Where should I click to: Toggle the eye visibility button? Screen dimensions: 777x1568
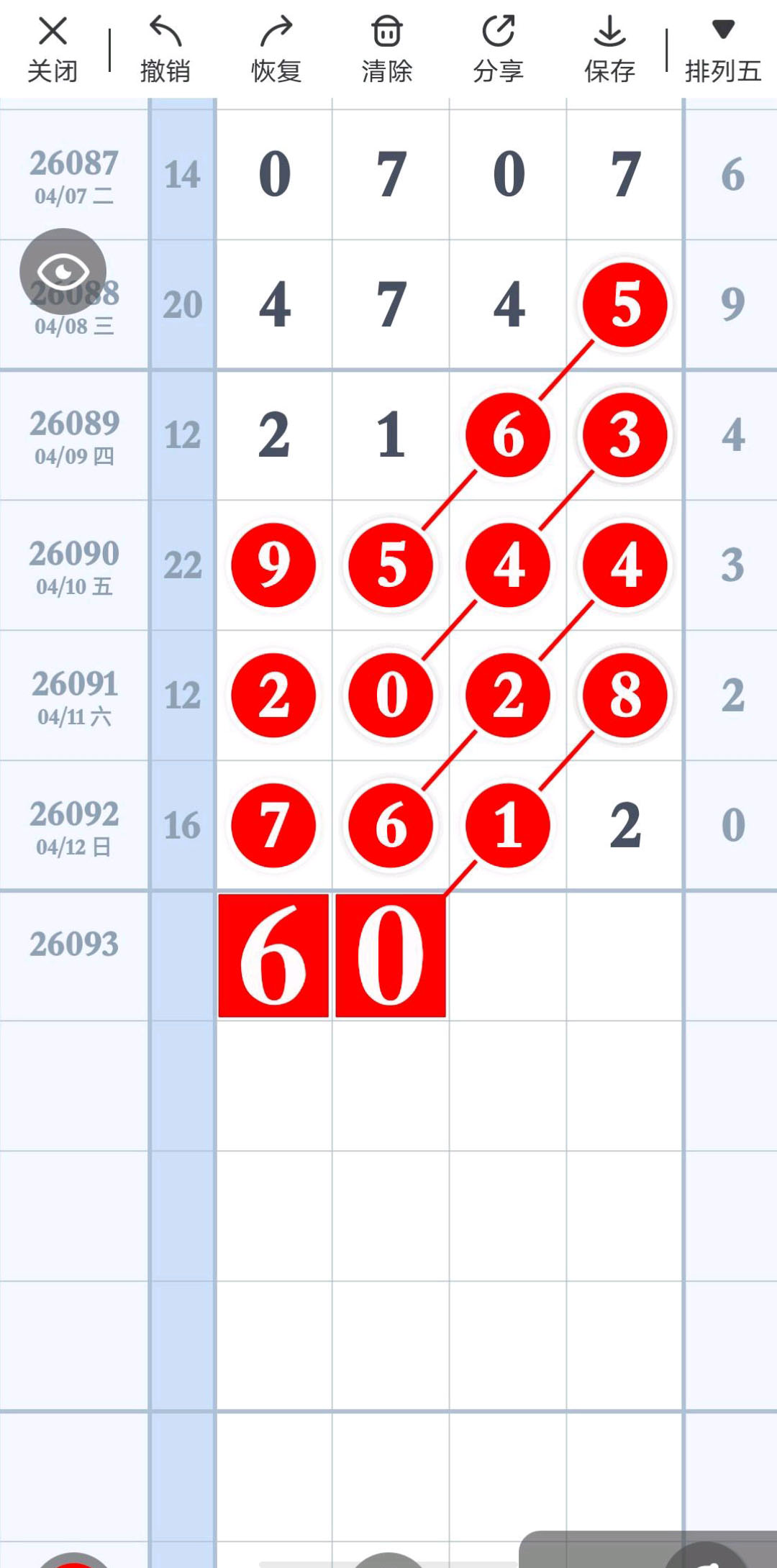[63, 272]
